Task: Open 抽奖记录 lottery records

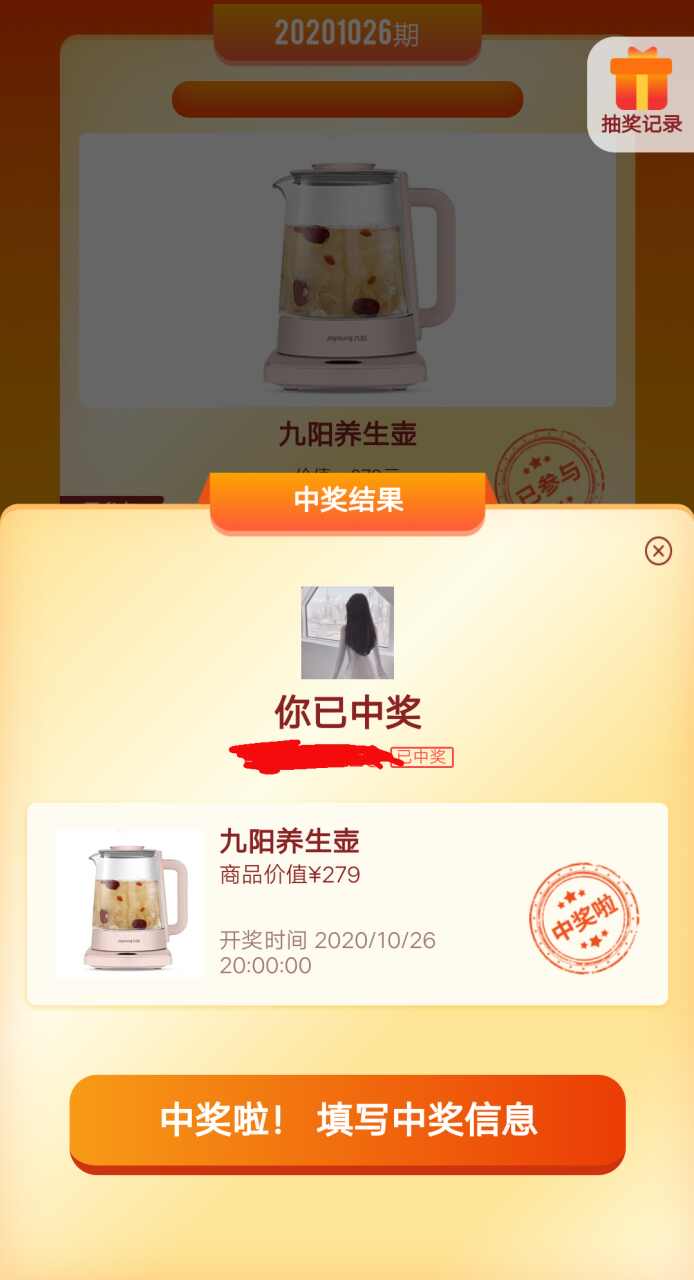Action: coord(641,93)
